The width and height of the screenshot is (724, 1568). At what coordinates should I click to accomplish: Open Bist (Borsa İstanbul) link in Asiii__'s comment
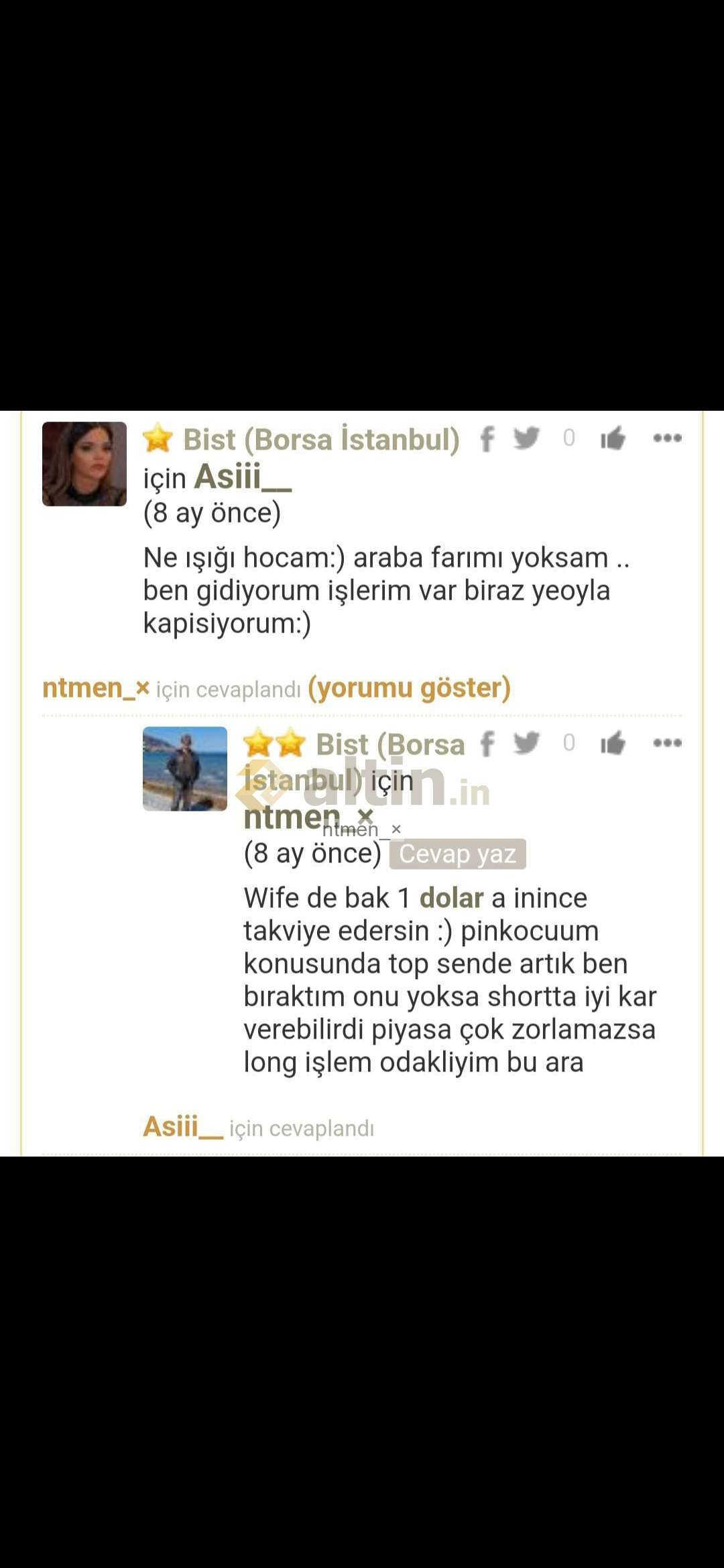(x=321, y=440)
